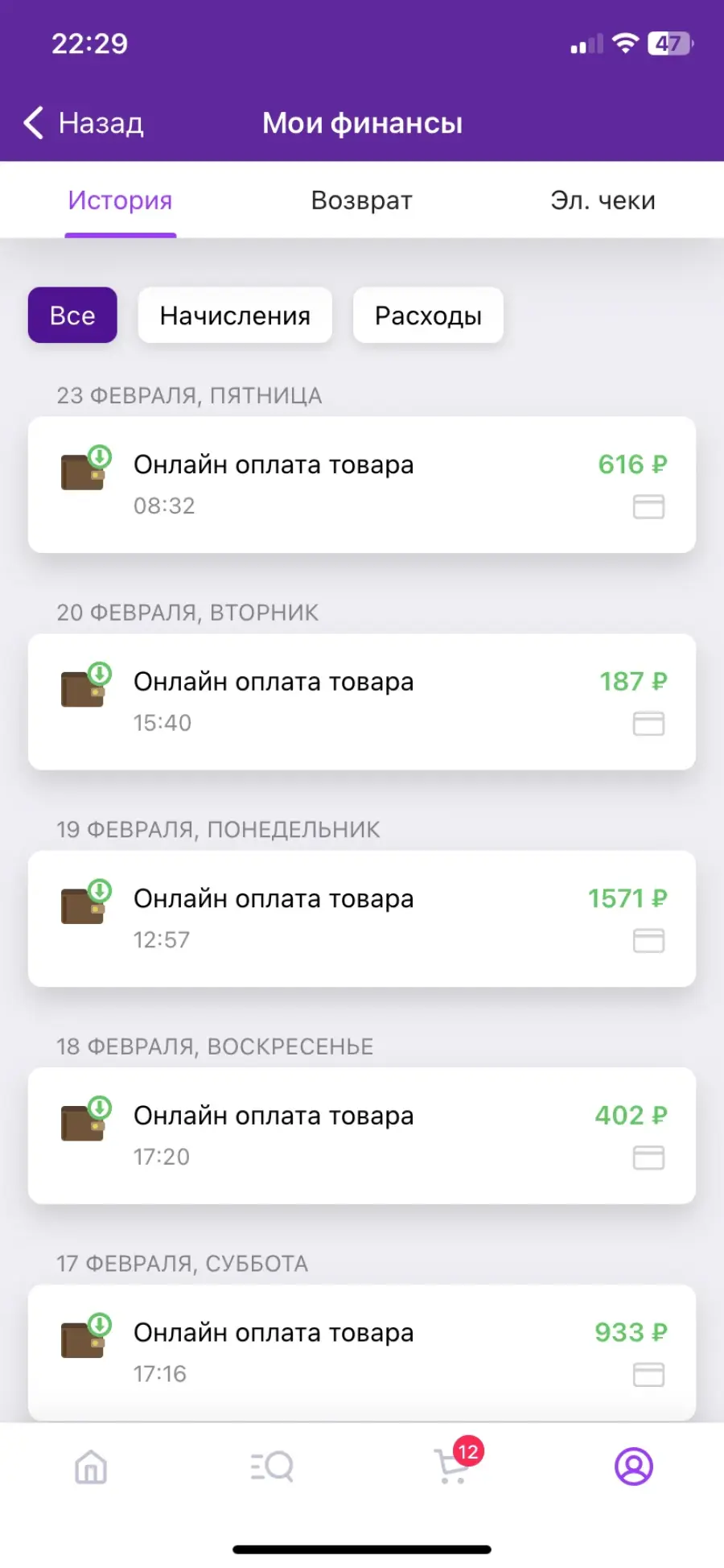Go back with the Назад button
The width and height of the screenshot is (724, 1568).
[x=84, y=123]
